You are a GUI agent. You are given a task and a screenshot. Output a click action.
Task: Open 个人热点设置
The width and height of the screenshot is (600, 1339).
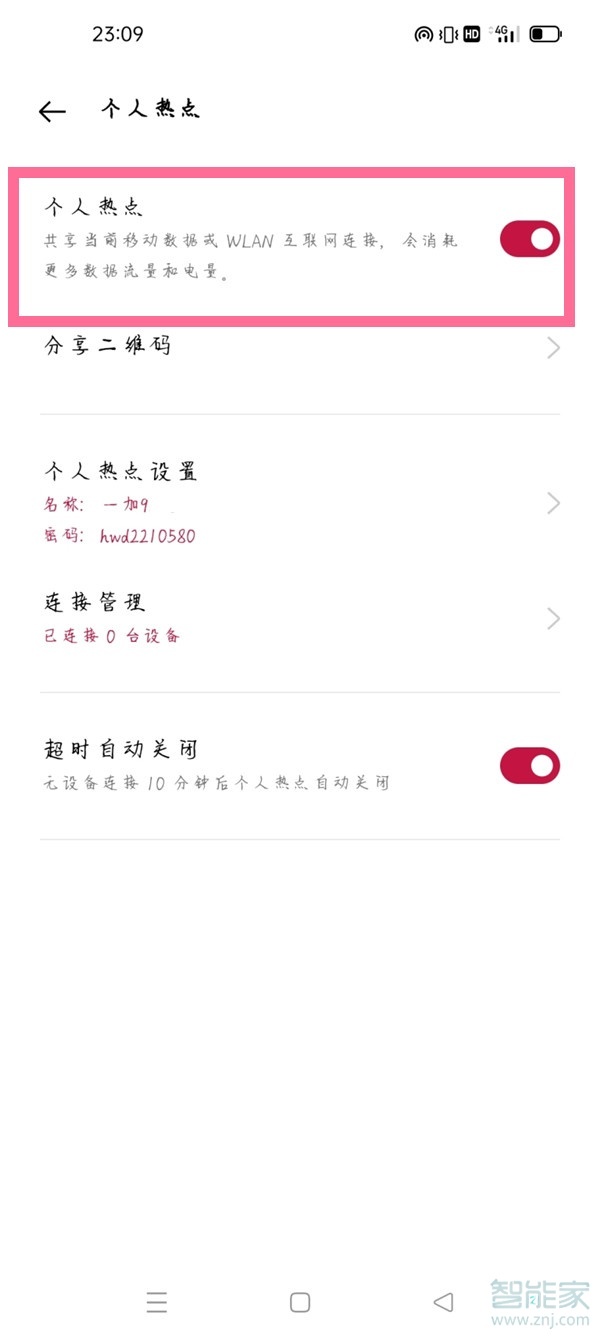(300, 502)
